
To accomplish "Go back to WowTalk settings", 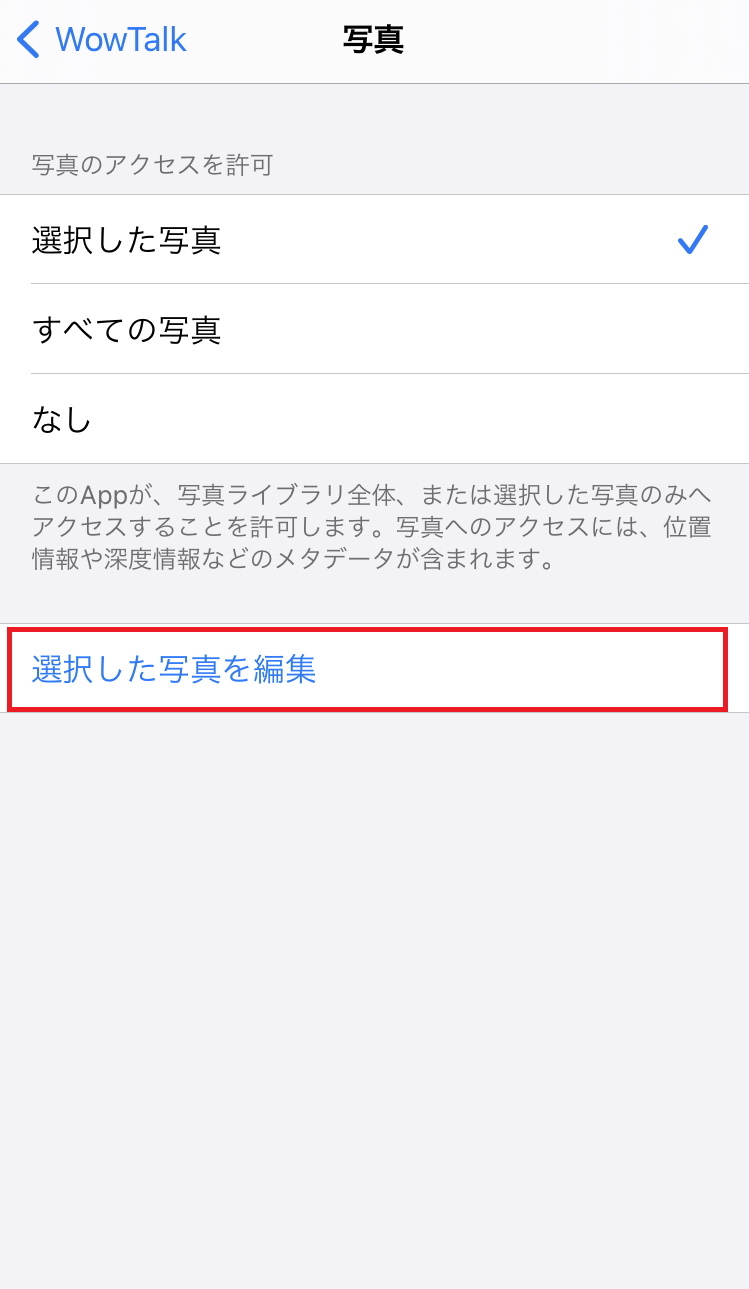I will tap(102, 40).
